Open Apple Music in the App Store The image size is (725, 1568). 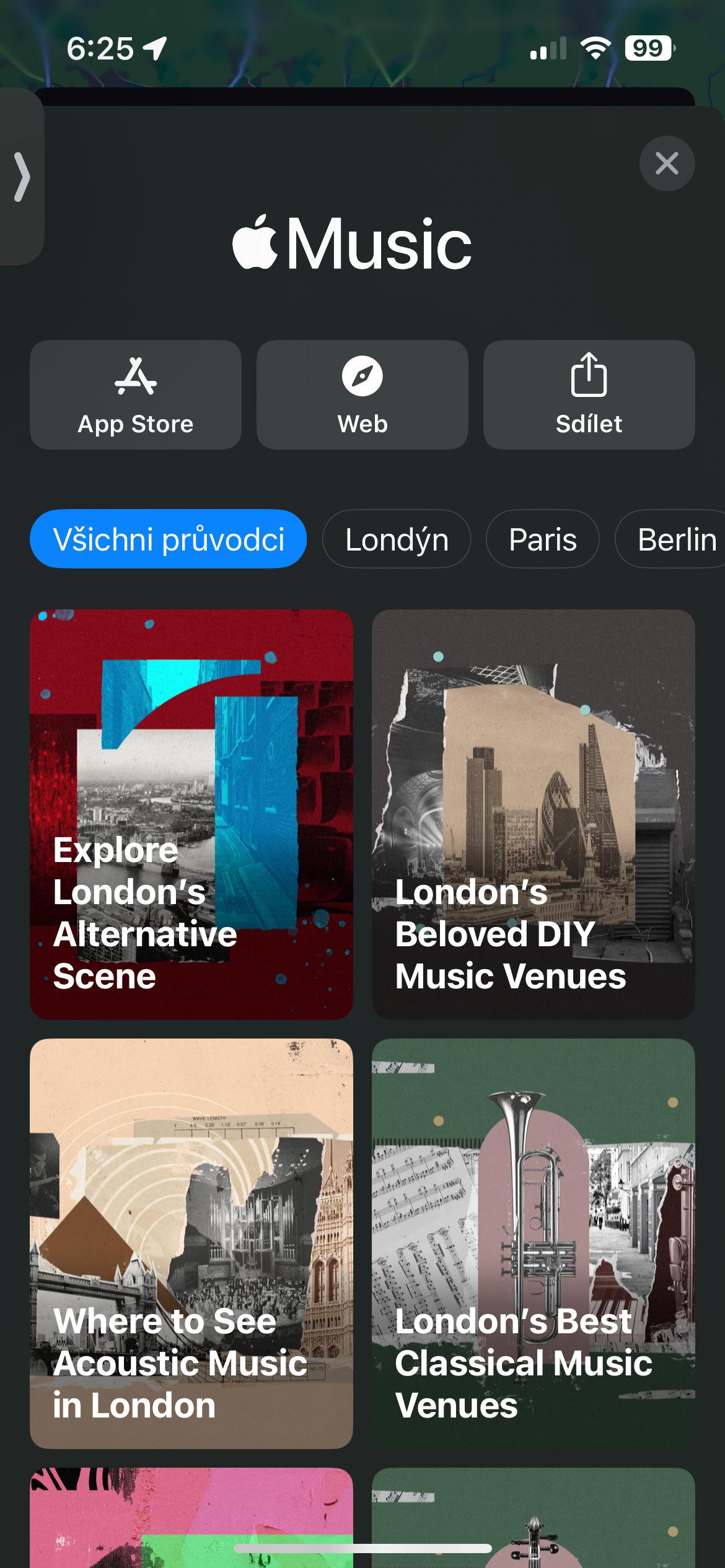click(136, 394)
